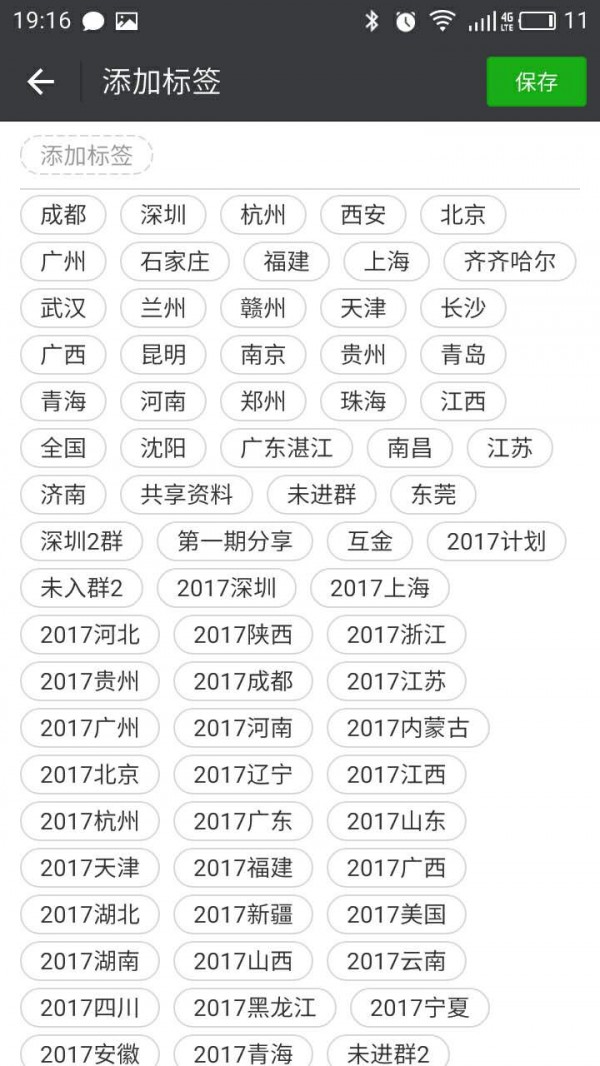Choose the 2017宁夏 tag

(x=419, y=1007)
